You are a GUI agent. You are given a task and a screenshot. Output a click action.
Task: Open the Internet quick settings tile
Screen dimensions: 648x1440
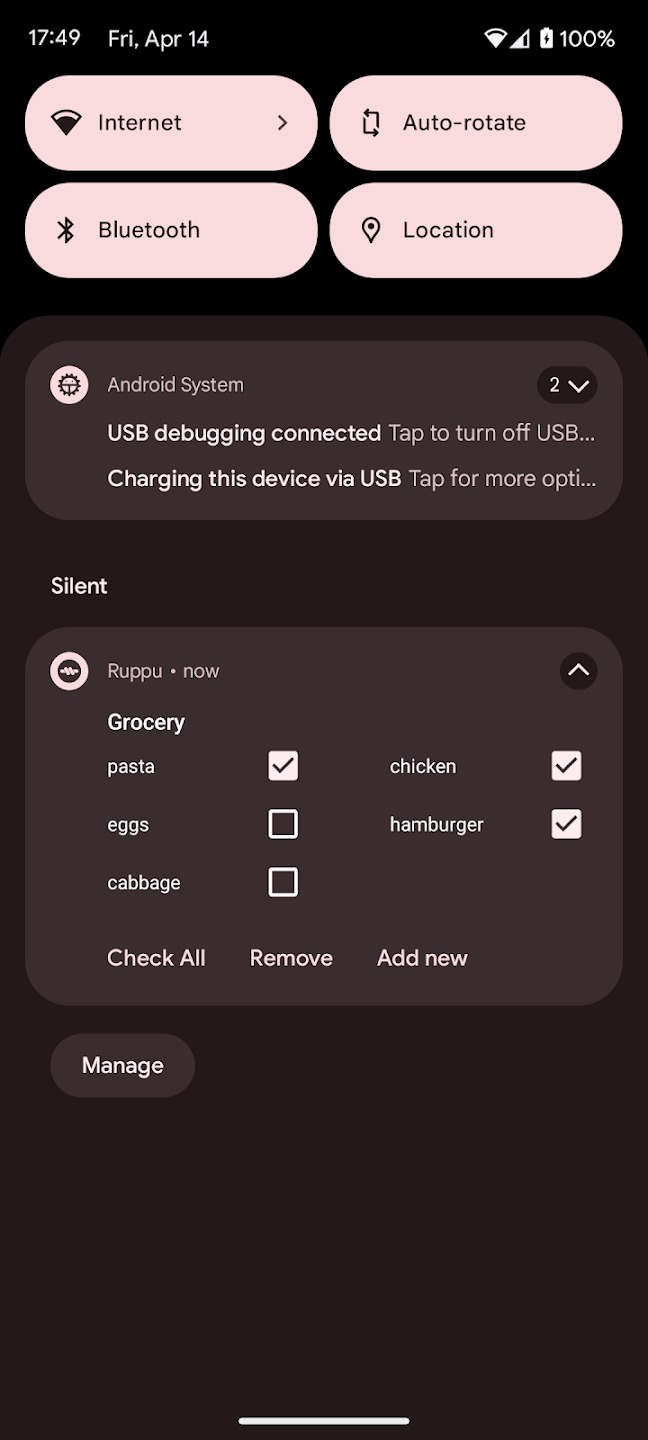click(171, 123)
